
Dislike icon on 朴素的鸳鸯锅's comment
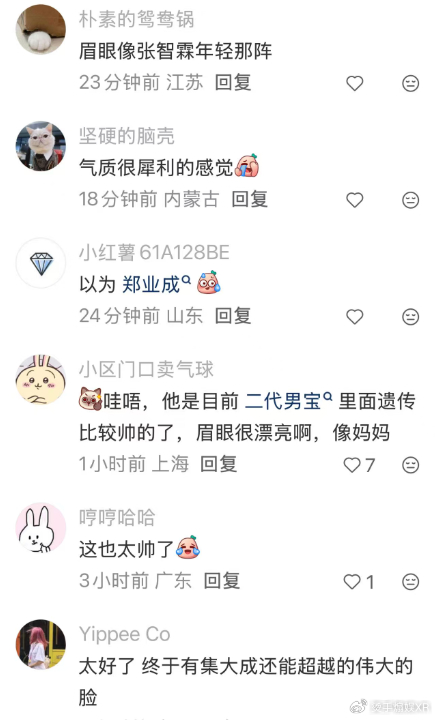point(411,83)
